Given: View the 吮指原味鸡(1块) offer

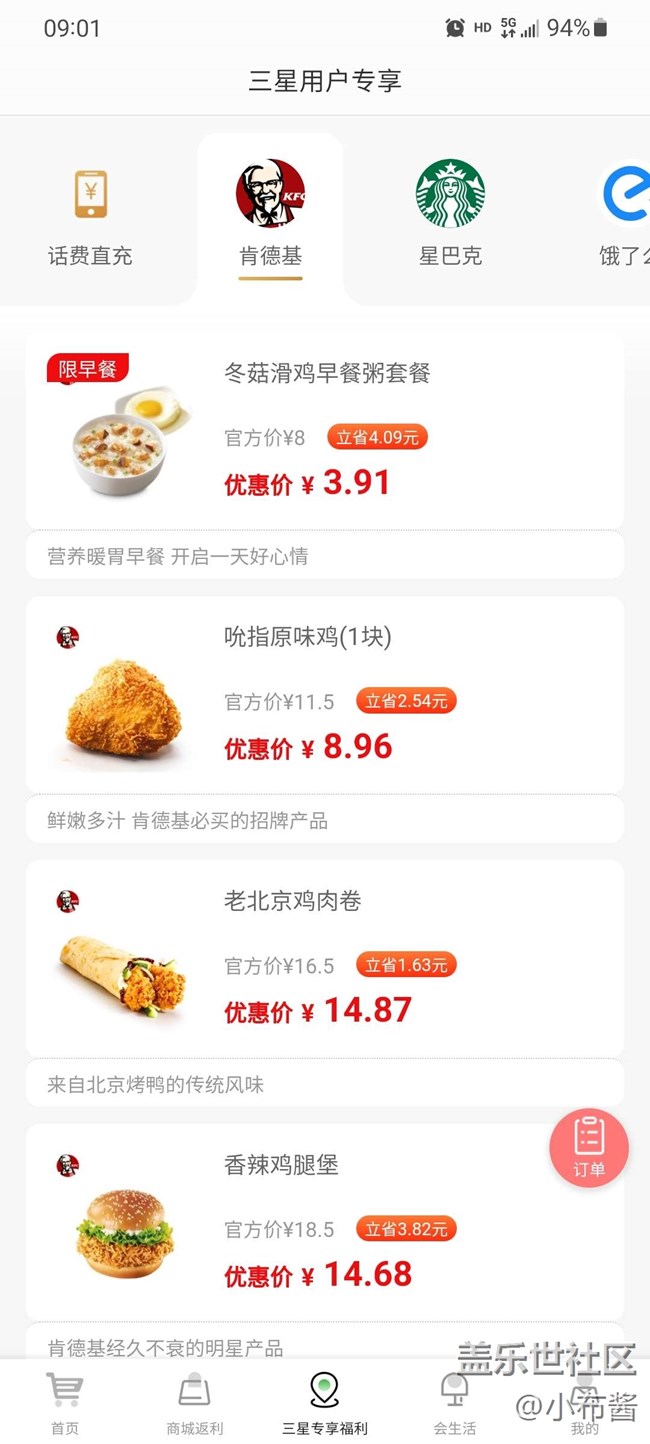Looking at the screenshot, I should click(x=325, y=695).
